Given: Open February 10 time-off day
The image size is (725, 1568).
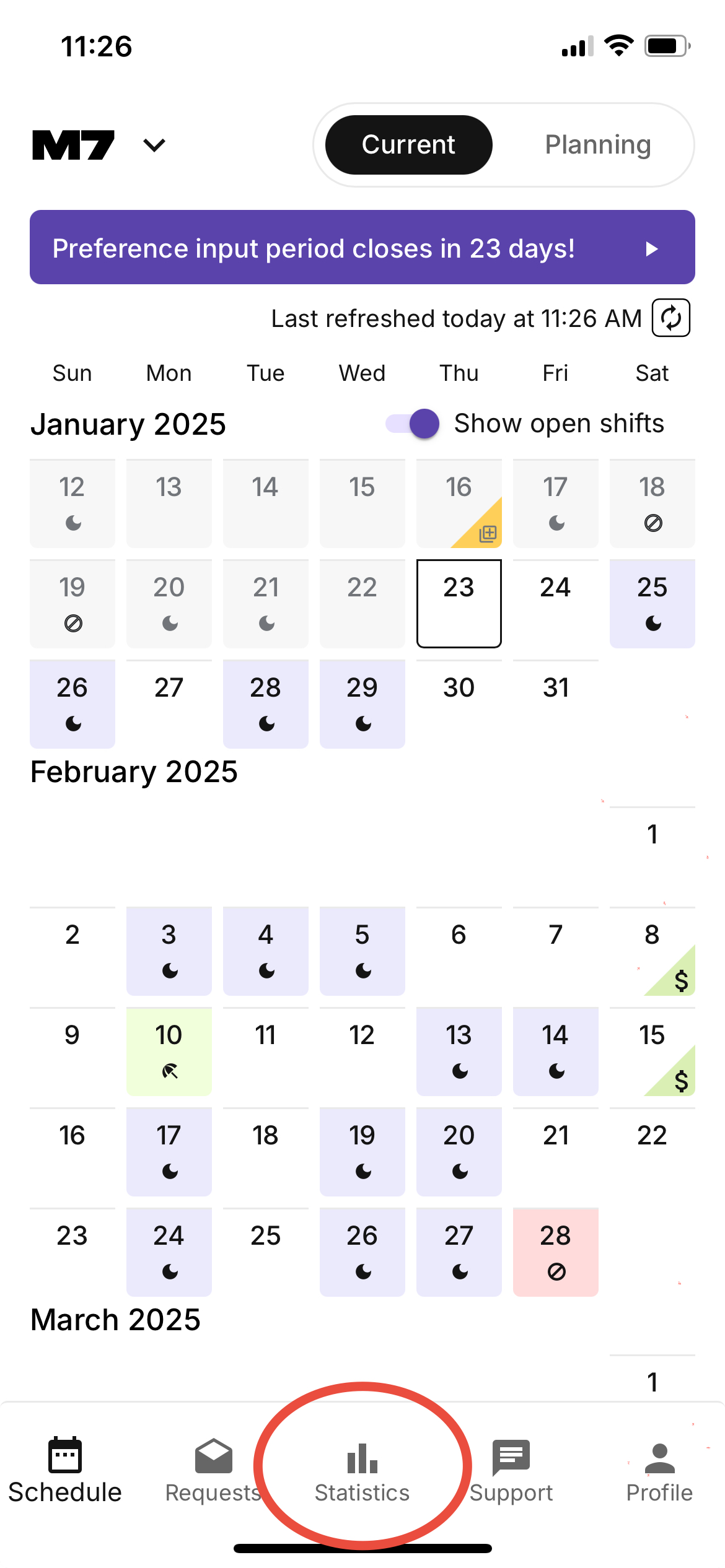Looking at the screenshot, I should (169, 1052).
